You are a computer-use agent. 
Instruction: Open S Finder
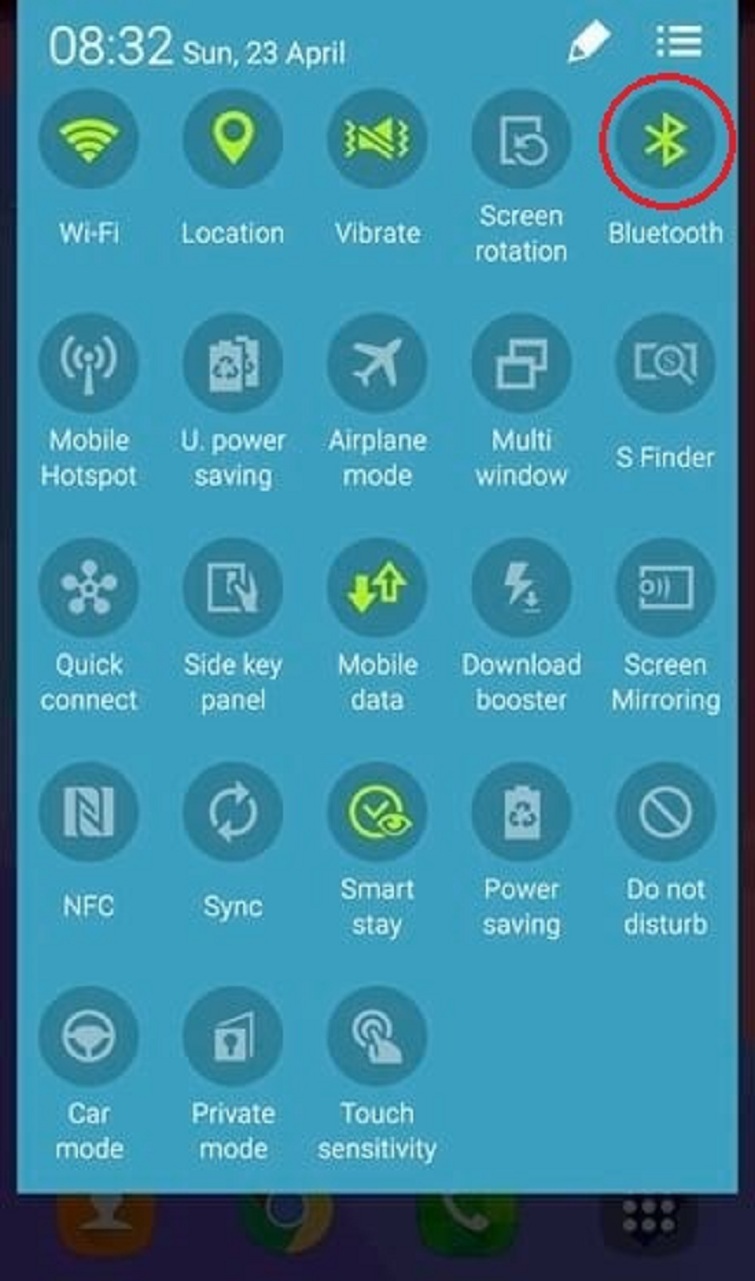coord(665,363)
